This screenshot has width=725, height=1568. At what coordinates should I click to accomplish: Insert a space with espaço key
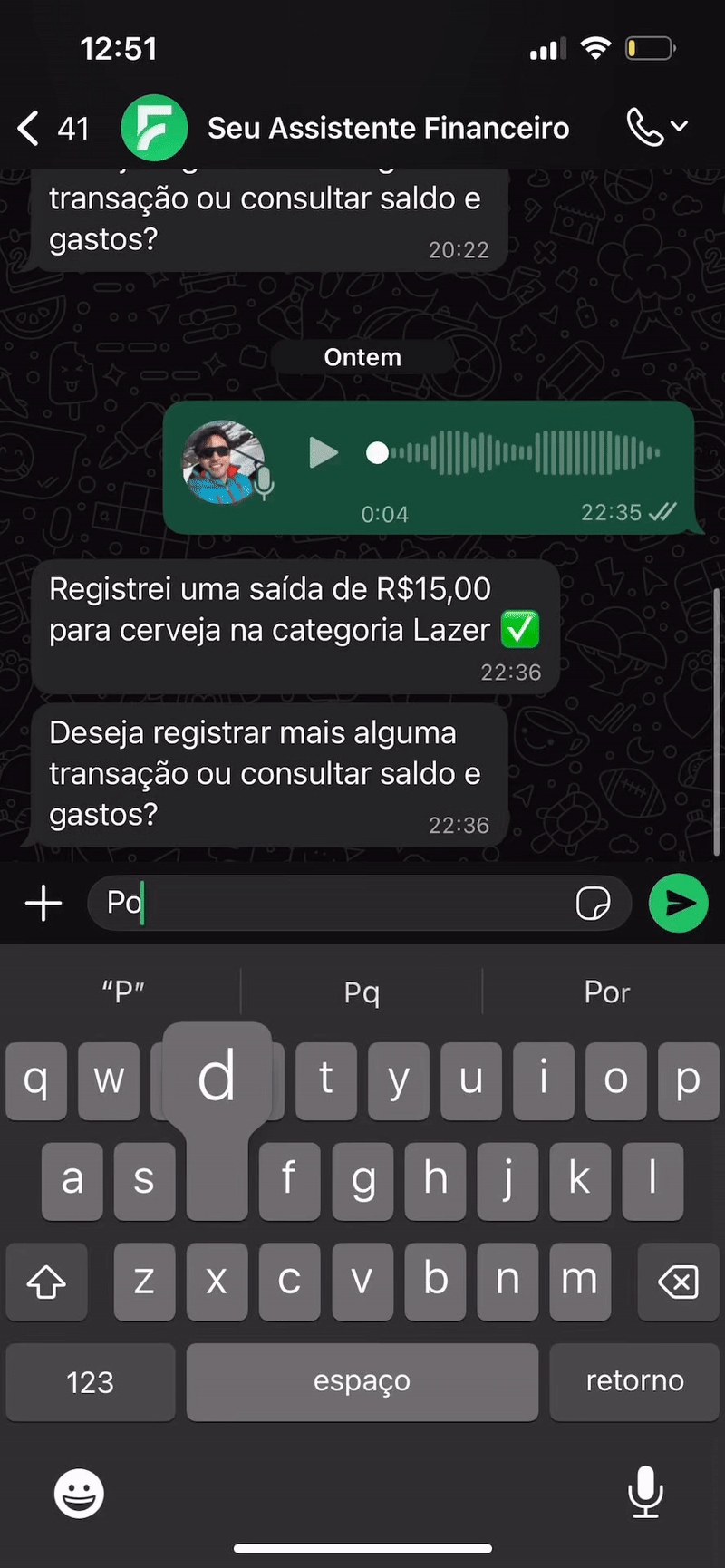point(362,1382)
